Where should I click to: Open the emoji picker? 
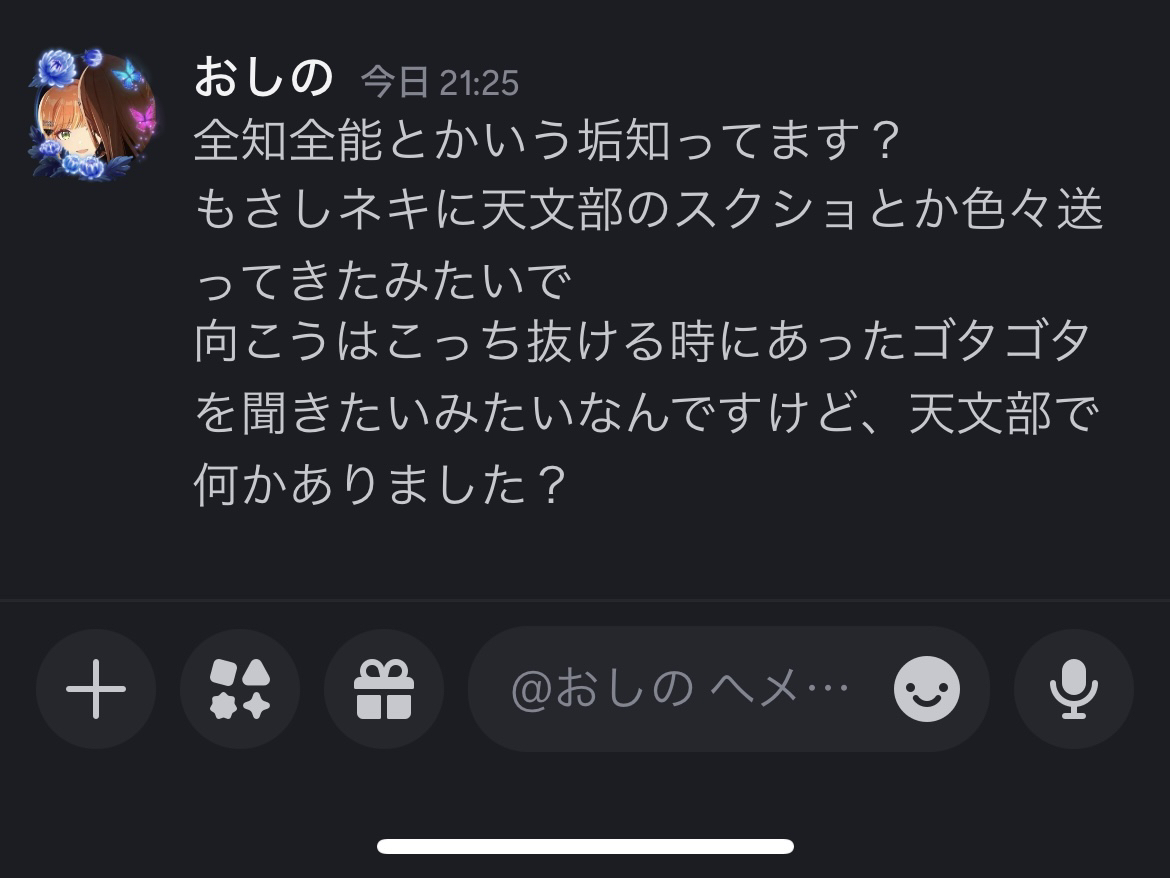click(x=926, y=689)
